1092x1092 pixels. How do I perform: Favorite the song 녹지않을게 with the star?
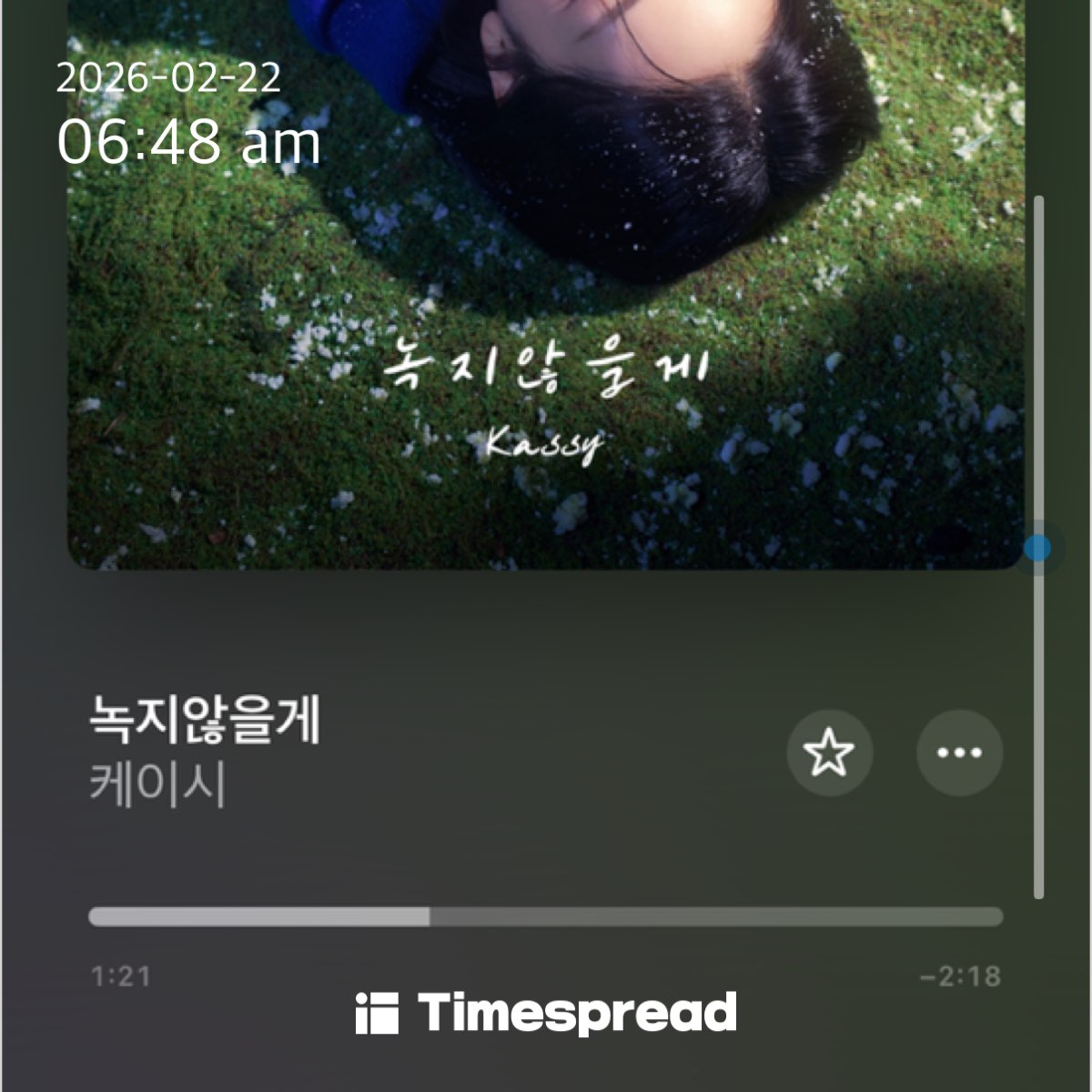(829, 753)
